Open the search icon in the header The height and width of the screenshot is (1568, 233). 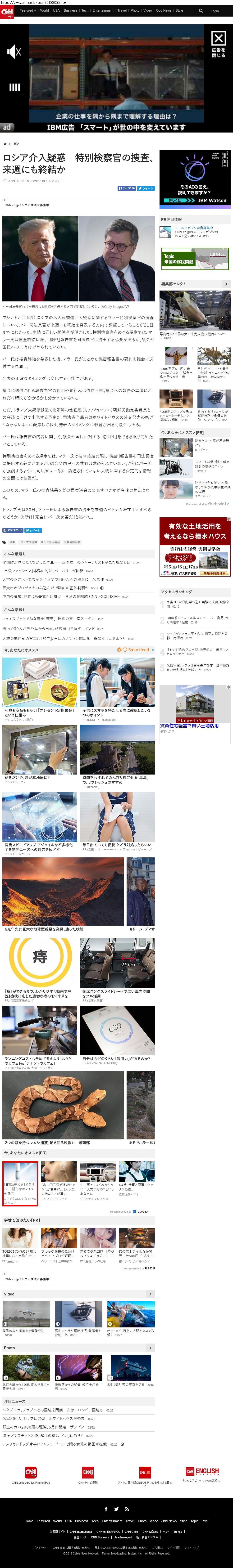[x=201, y=10]
